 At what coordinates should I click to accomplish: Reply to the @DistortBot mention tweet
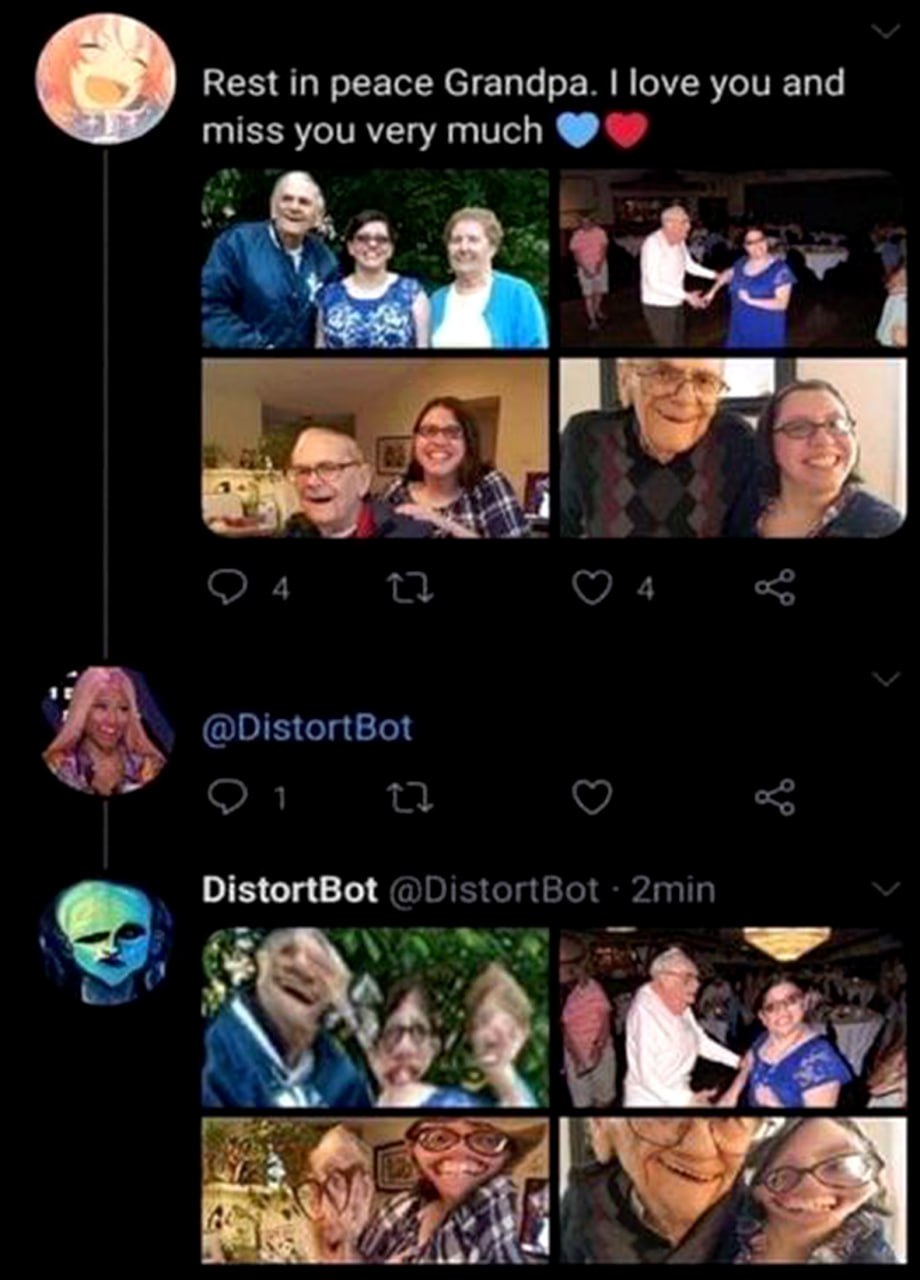(228, 797)
